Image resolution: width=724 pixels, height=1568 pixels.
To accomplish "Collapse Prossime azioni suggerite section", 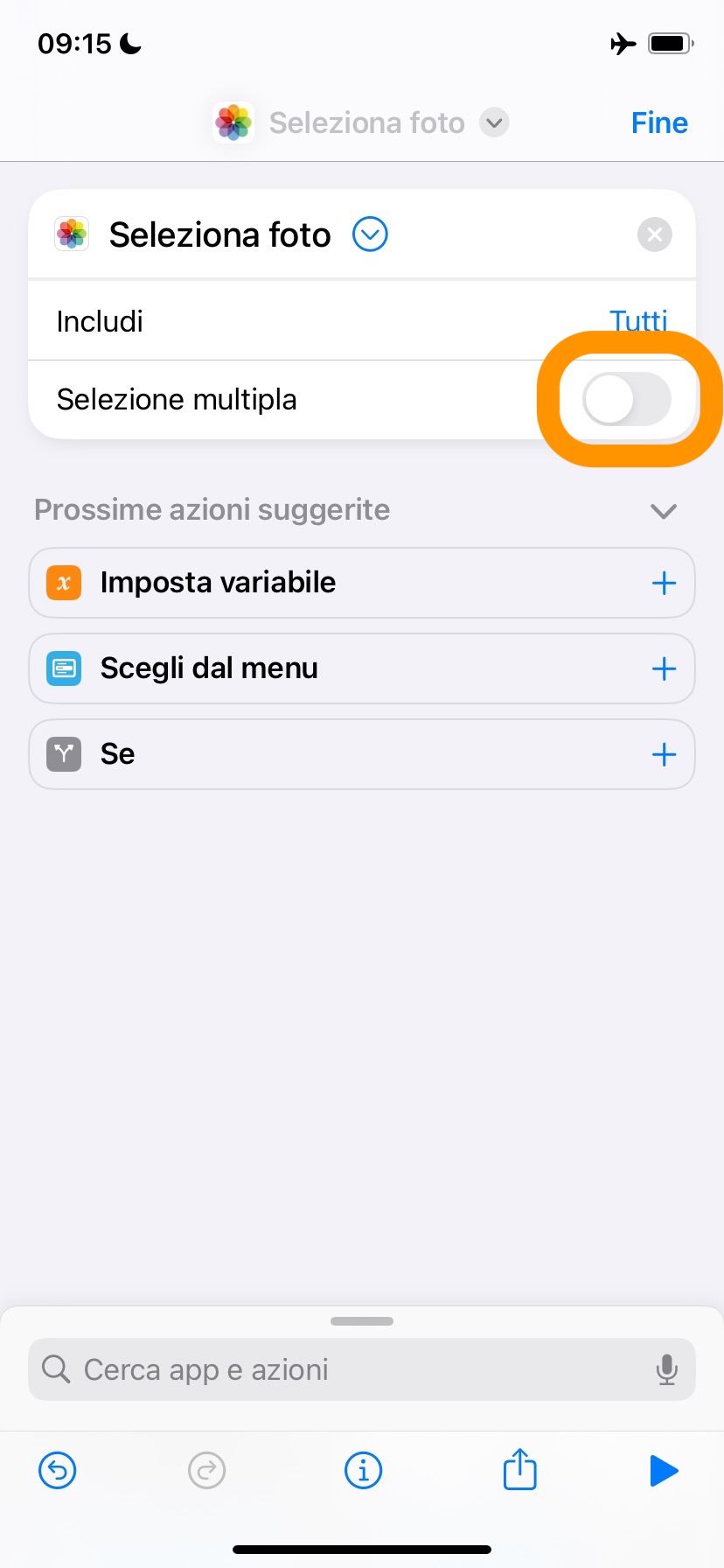I will pos(664,511).
